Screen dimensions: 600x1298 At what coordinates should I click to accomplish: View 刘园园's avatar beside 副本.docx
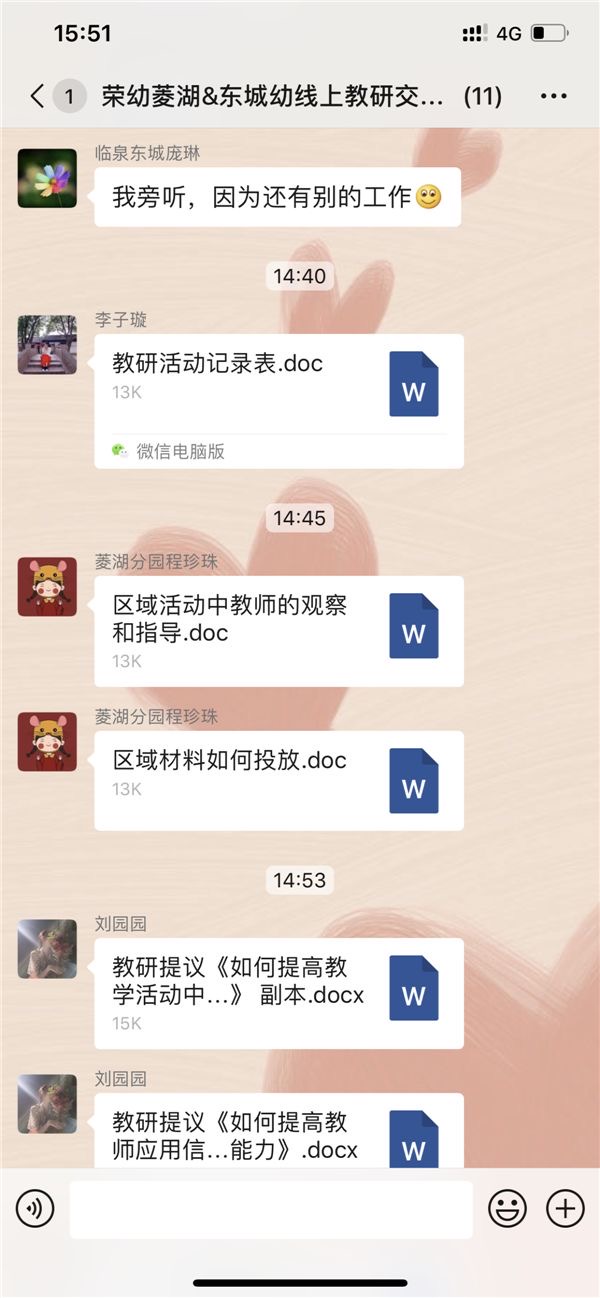pos(47,948)
